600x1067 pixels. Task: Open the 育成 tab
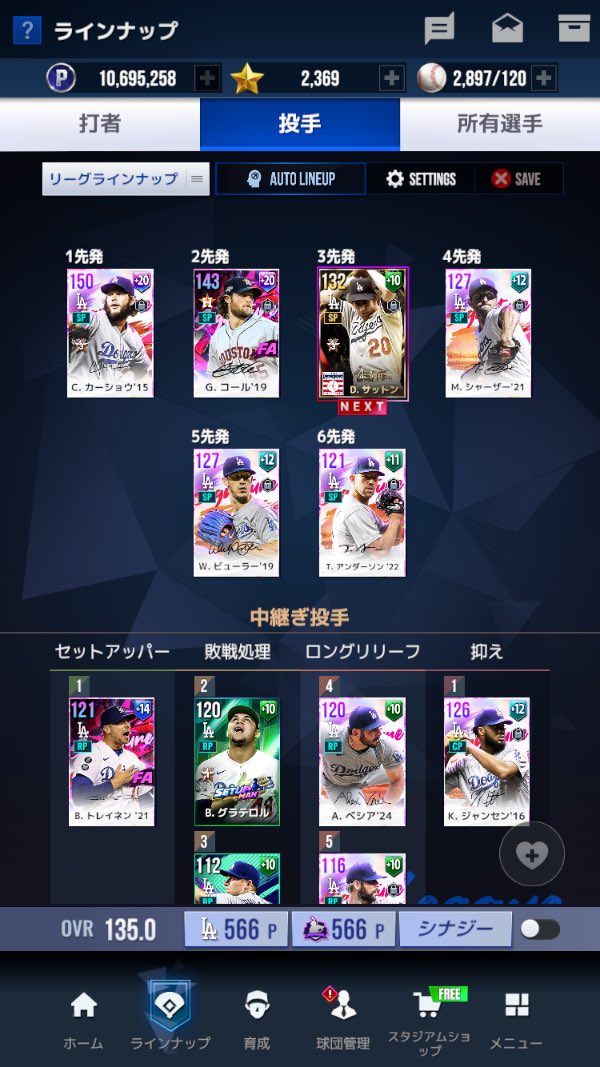pos(257,1017)
